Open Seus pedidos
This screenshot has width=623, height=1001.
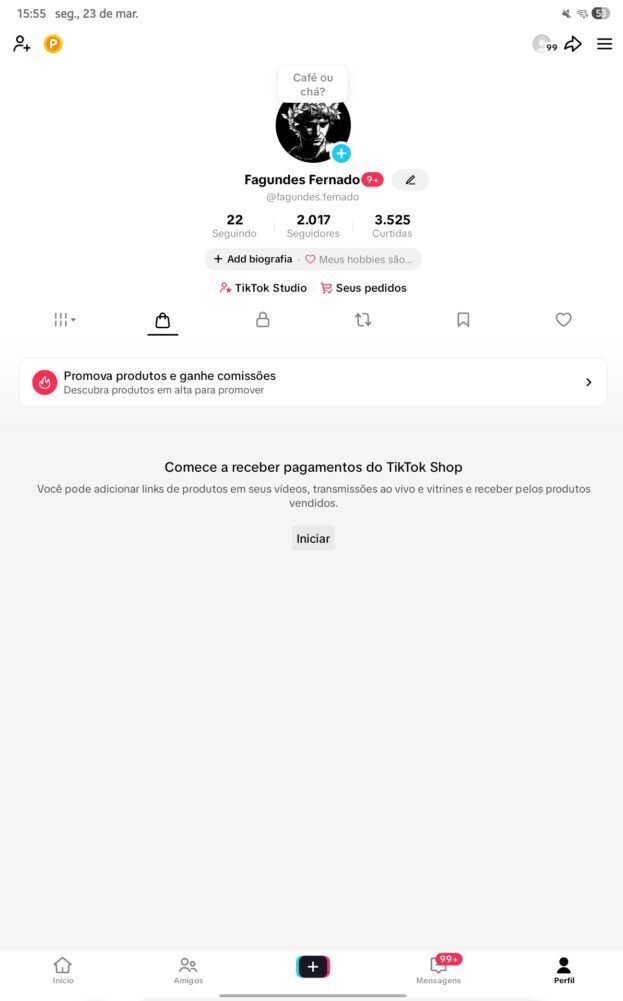tap(363, 288)
